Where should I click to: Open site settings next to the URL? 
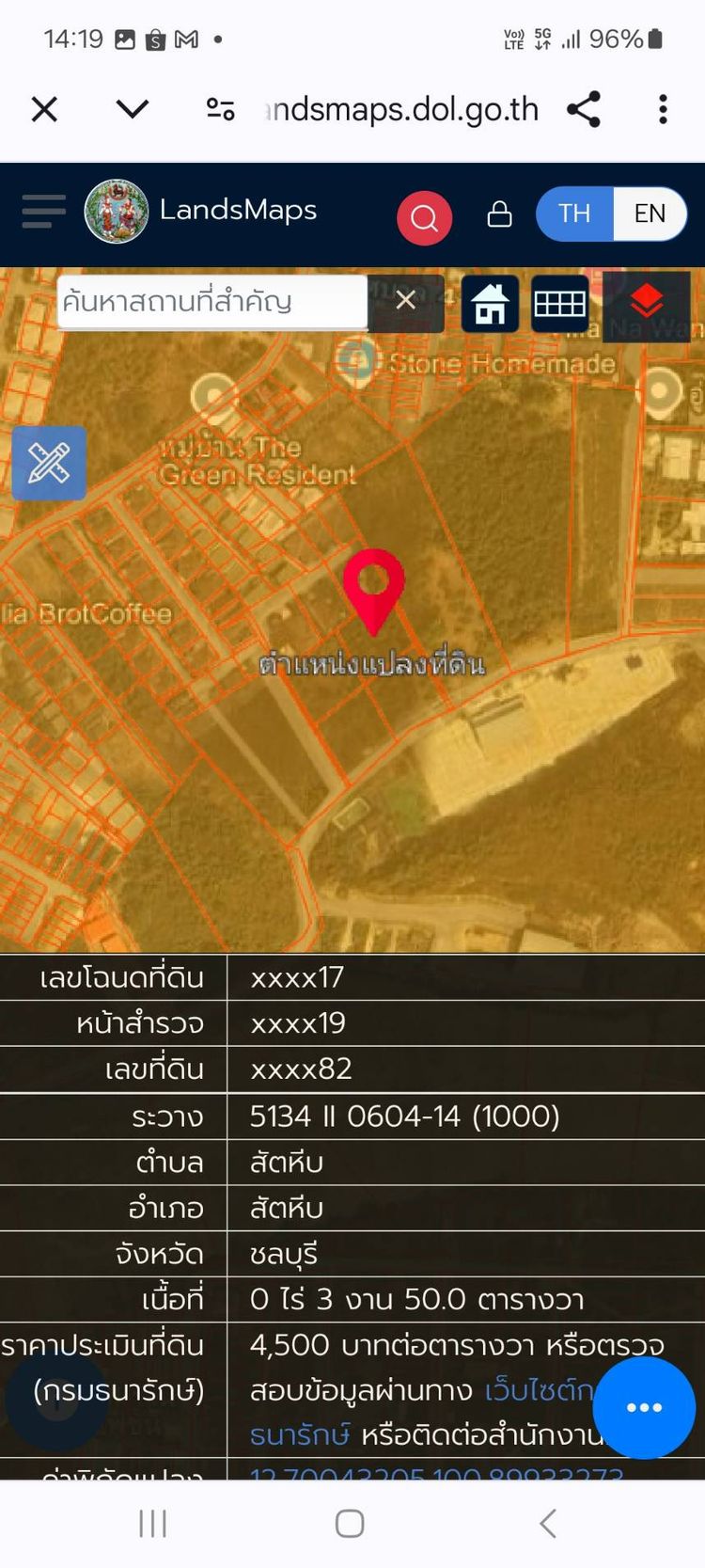tap(221, 110)
